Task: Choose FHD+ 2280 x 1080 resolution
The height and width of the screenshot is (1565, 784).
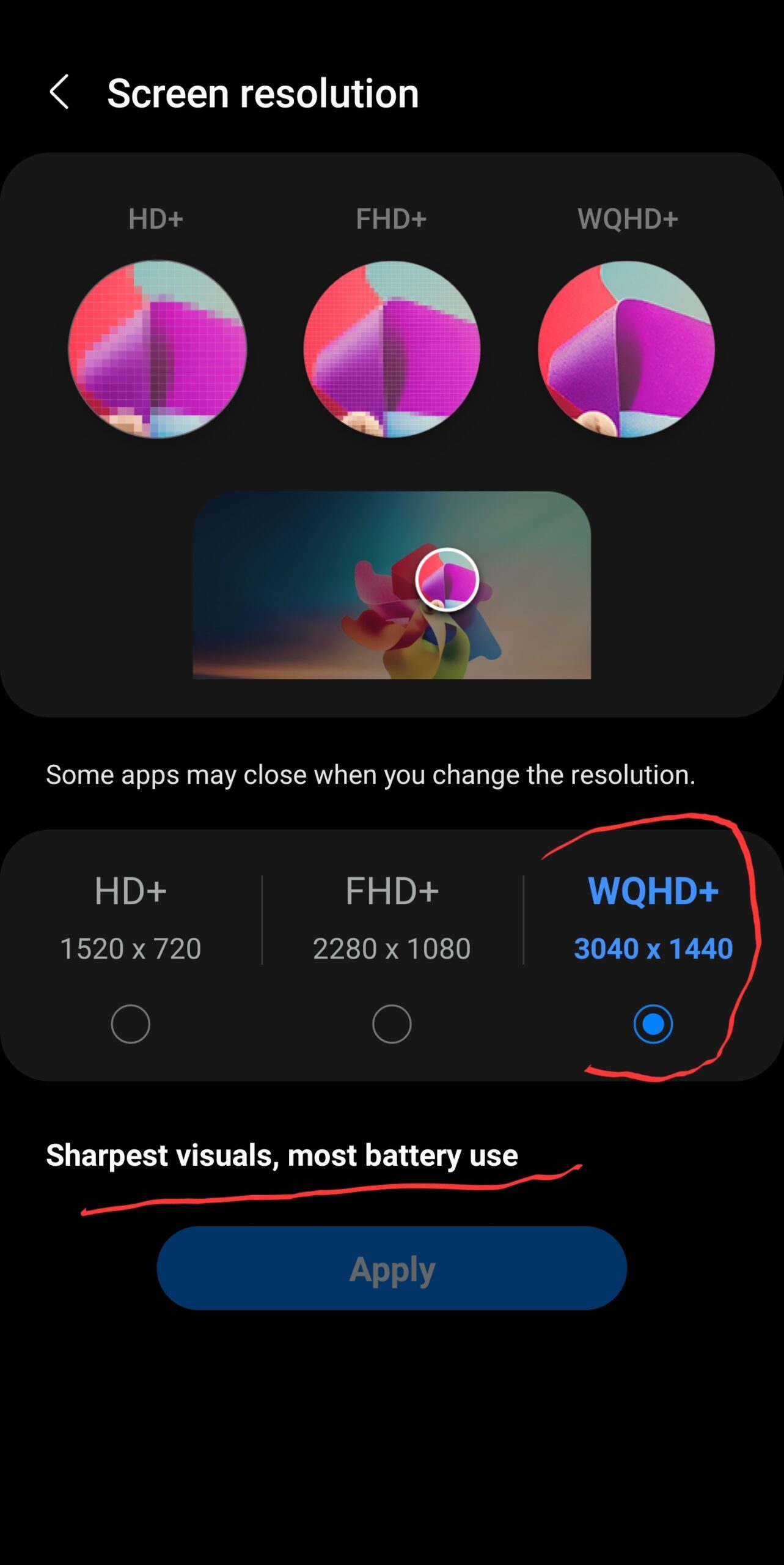Action: click(392, 1023)
